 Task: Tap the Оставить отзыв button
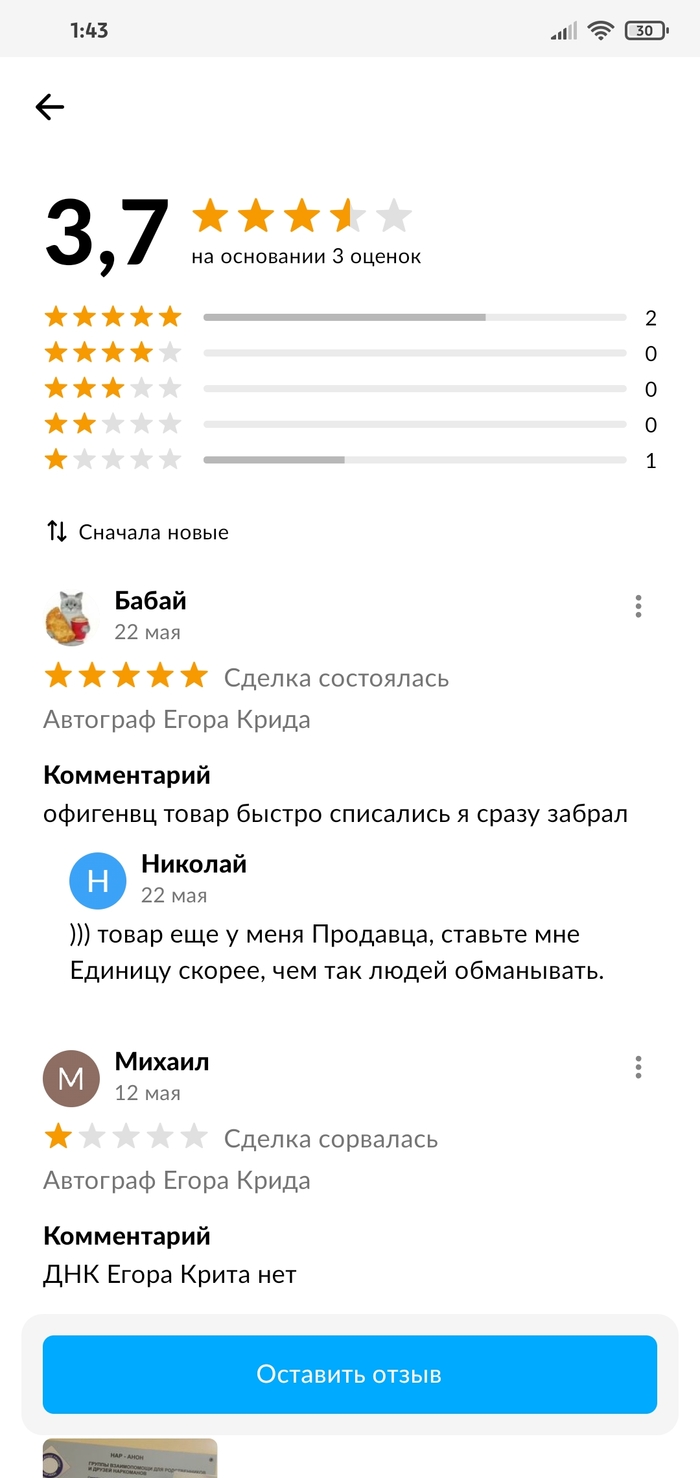pos(349,1374)
